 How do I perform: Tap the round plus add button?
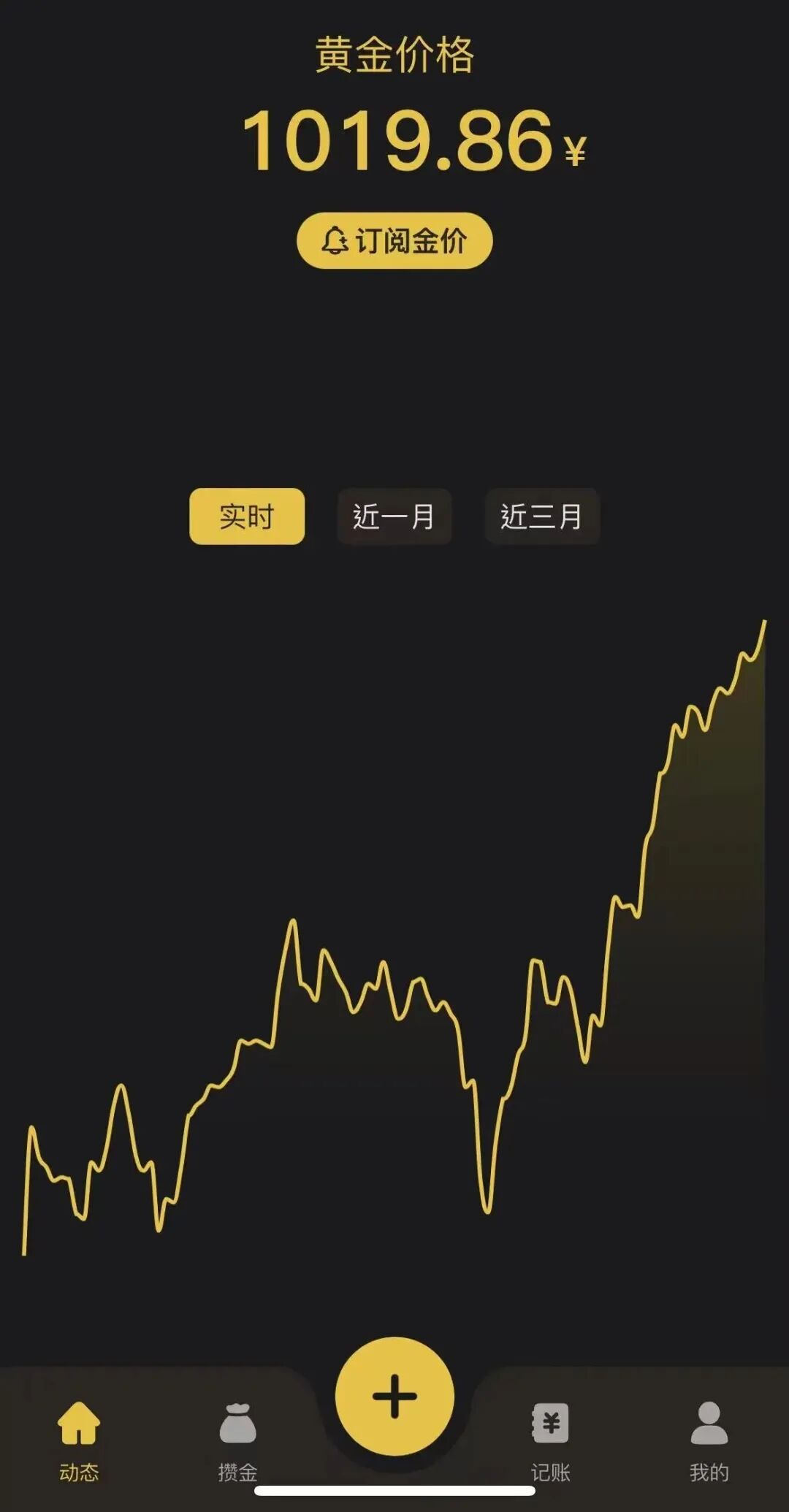click(x=394, y=1396)
